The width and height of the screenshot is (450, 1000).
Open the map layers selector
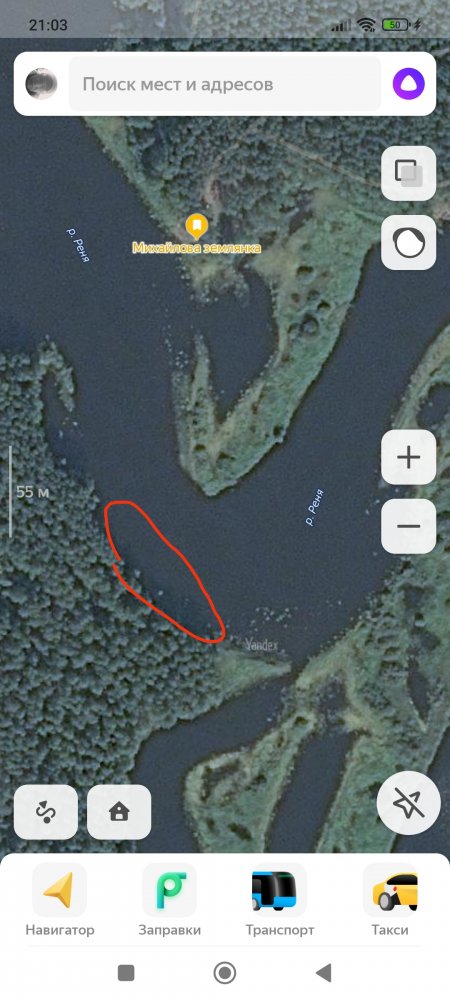point(409,173)
